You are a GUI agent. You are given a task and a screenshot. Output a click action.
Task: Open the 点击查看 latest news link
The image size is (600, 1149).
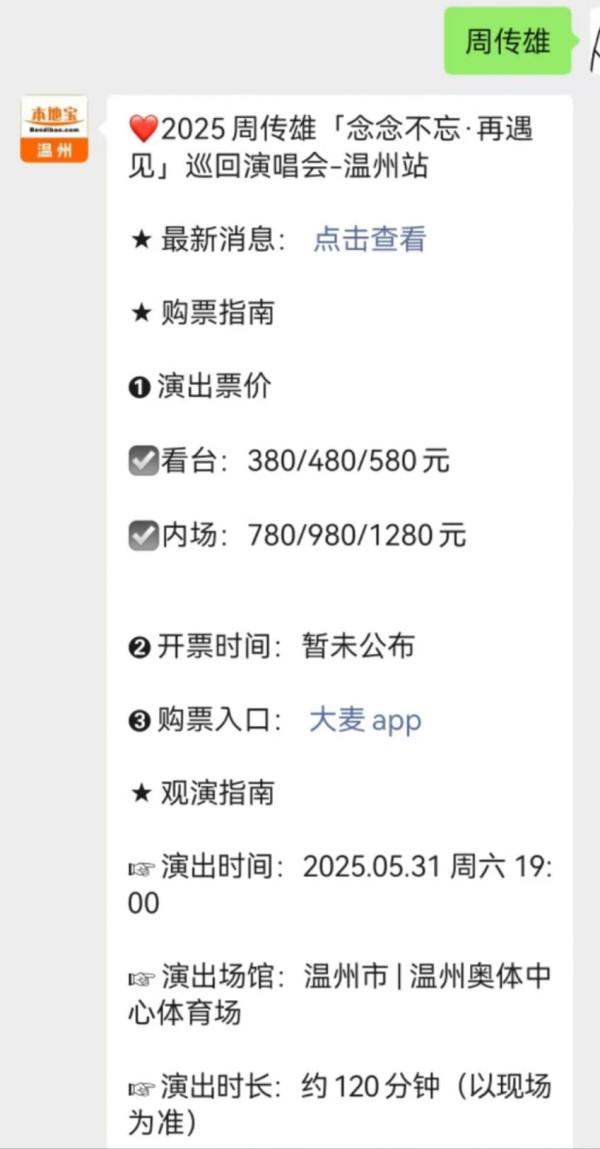click(x=369, y=240)
